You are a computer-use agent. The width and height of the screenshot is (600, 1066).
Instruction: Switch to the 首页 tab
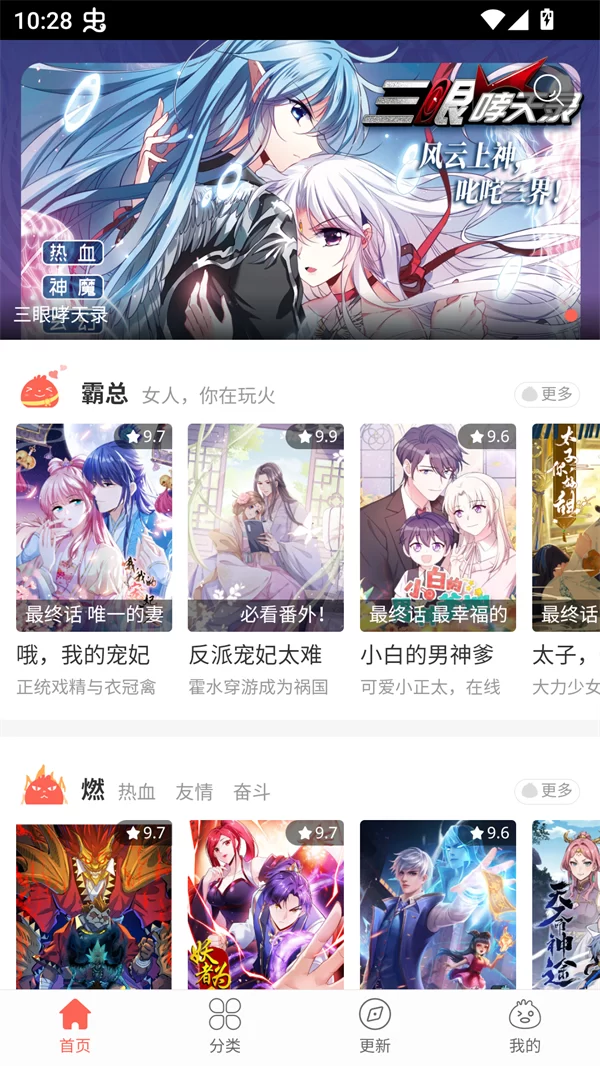tap(75, 1027)
